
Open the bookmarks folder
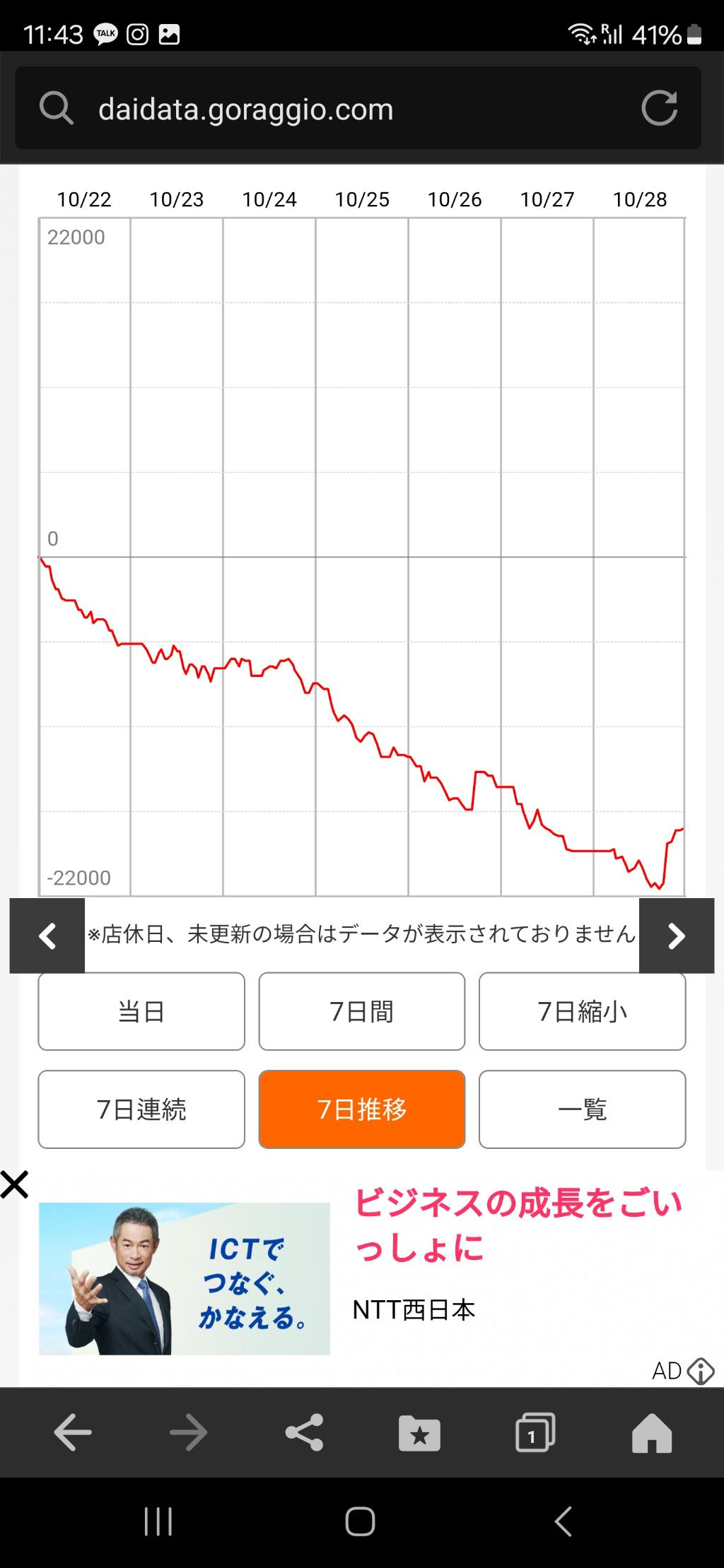419,1433
